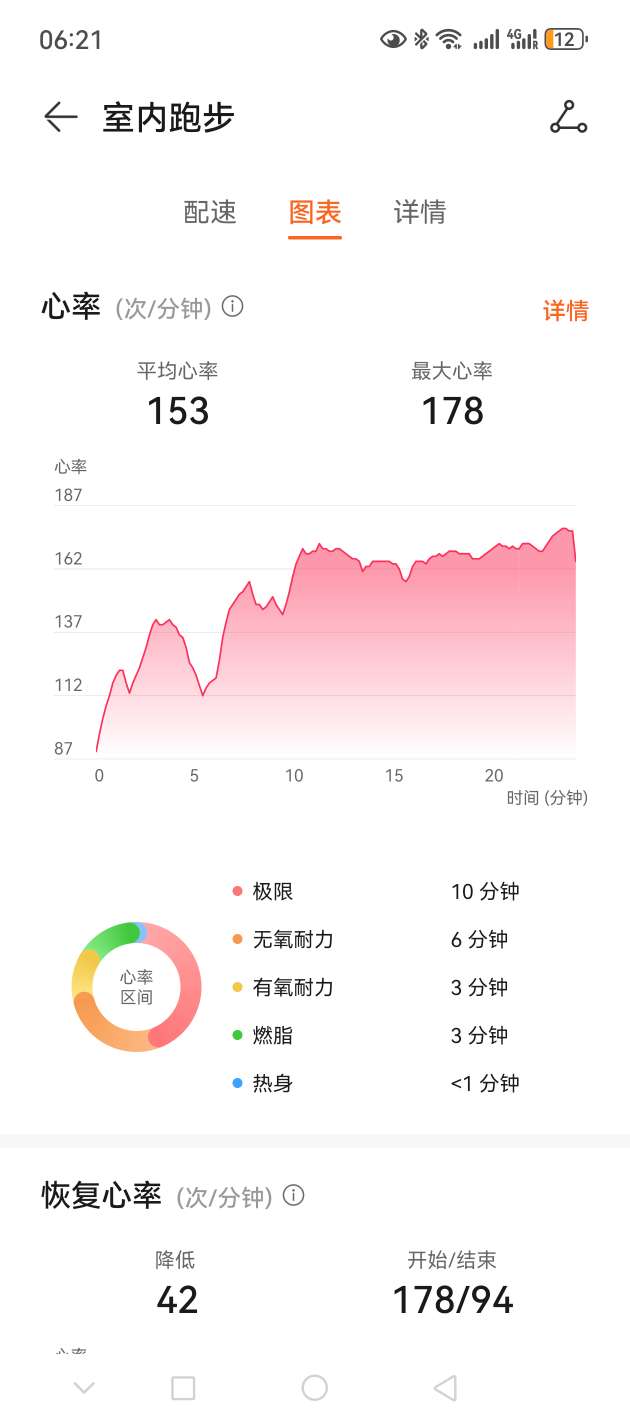Open heart rate 详情 link
Viewport: 630px width, 1422px height.
[x=565, y=311]
